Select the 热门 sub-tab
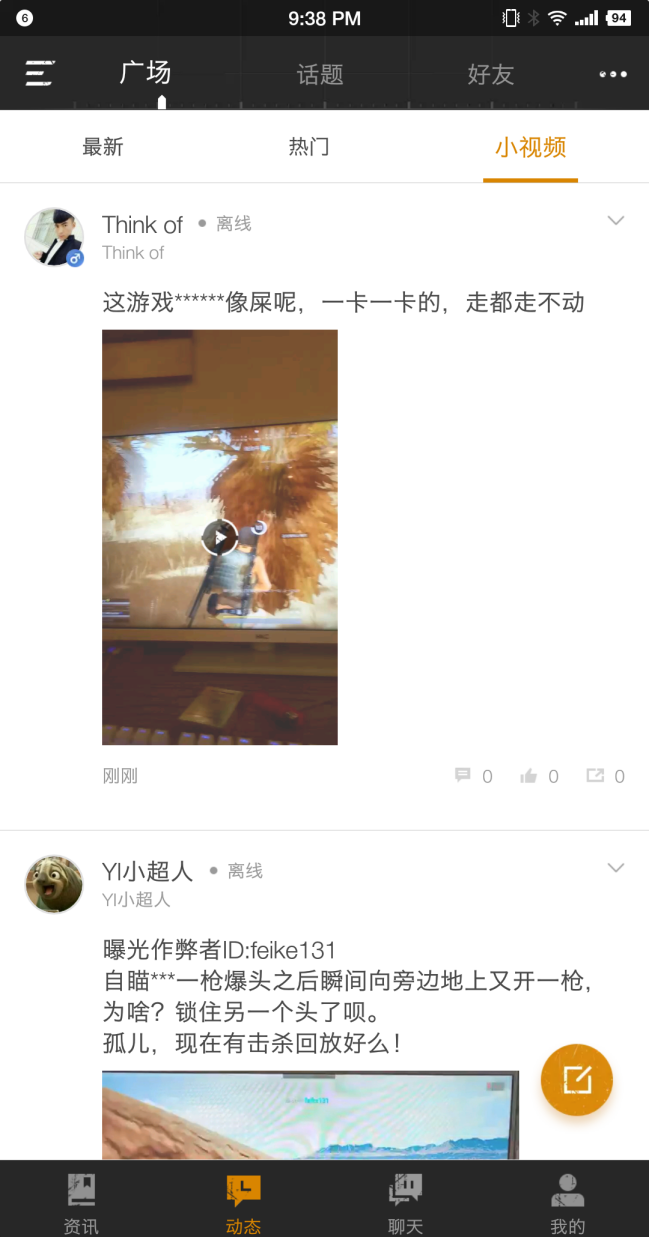Screen dimensions: 649x1237 [308, 147]
